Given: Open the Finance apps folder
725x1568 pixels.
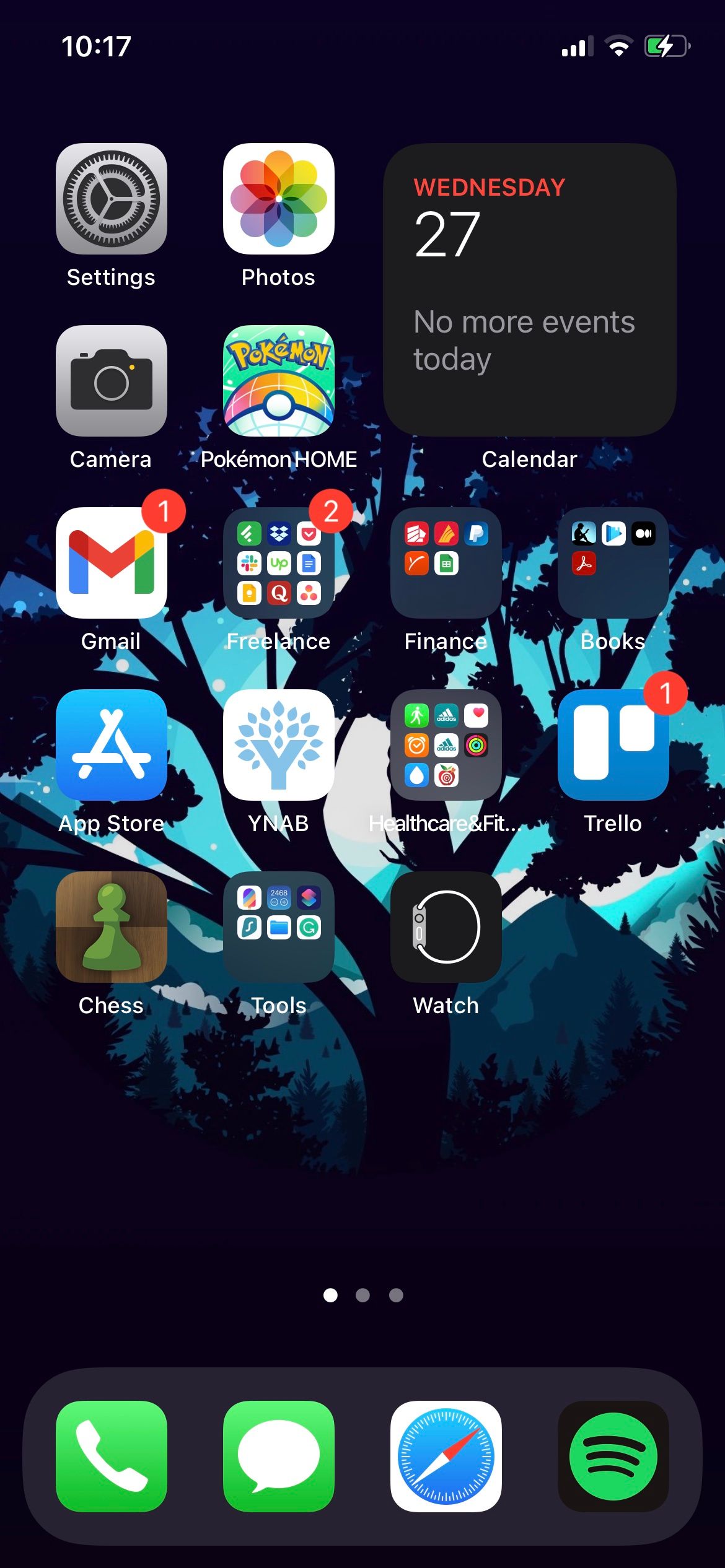Looking at the screenshot, I should [x=445, y=564].
